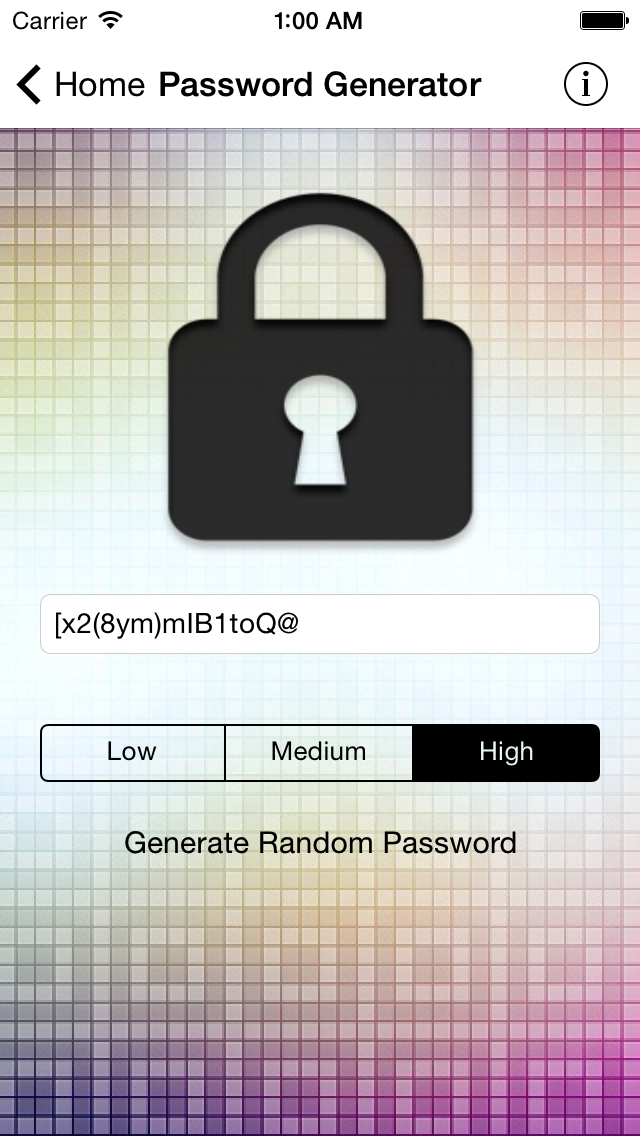The width and height of the screenshot is (640, 1136).
Task: Select Low password strength
Action: (x=133, y=752)
